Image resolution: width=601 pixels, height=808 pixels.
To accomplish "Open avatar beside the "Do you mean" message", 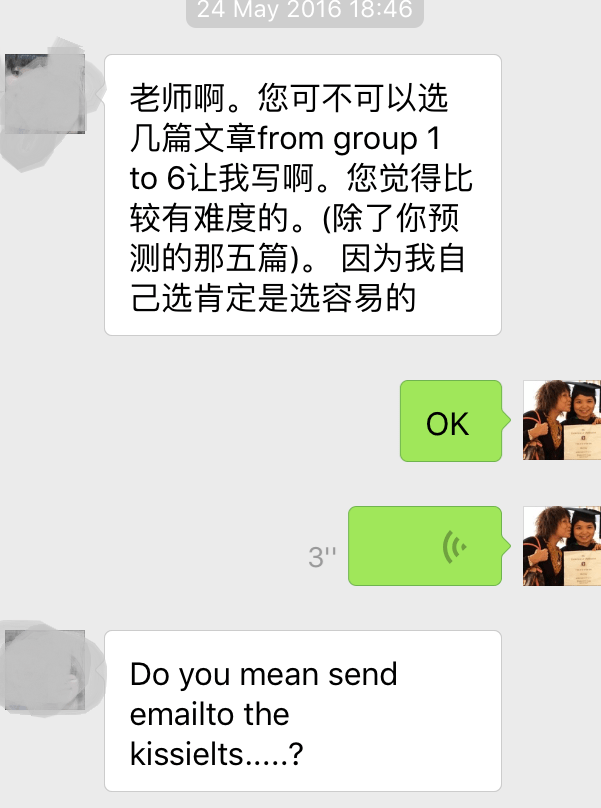I will point(45,670).
